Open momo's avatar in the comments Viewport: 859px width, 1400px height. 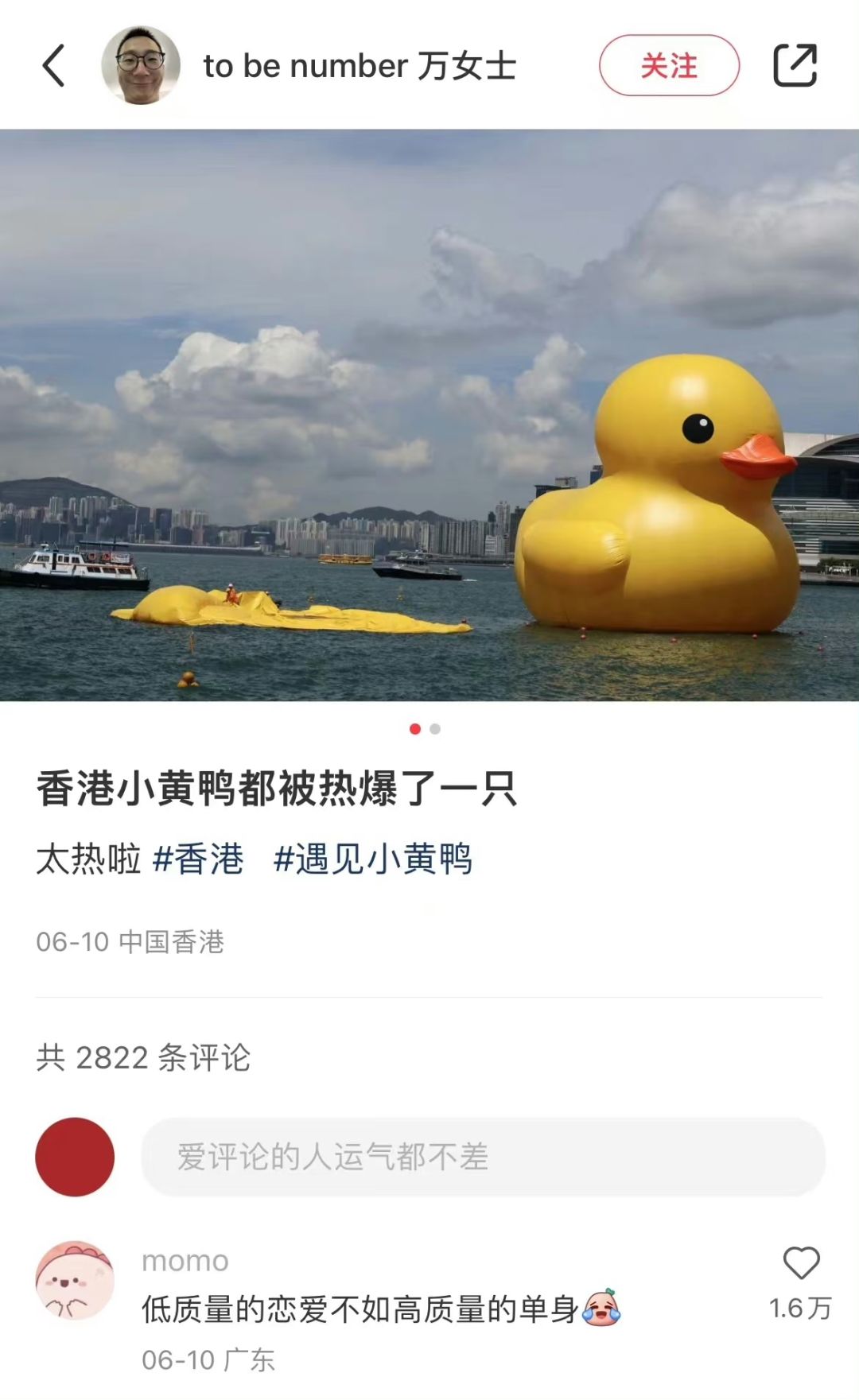click(75, 1281)
